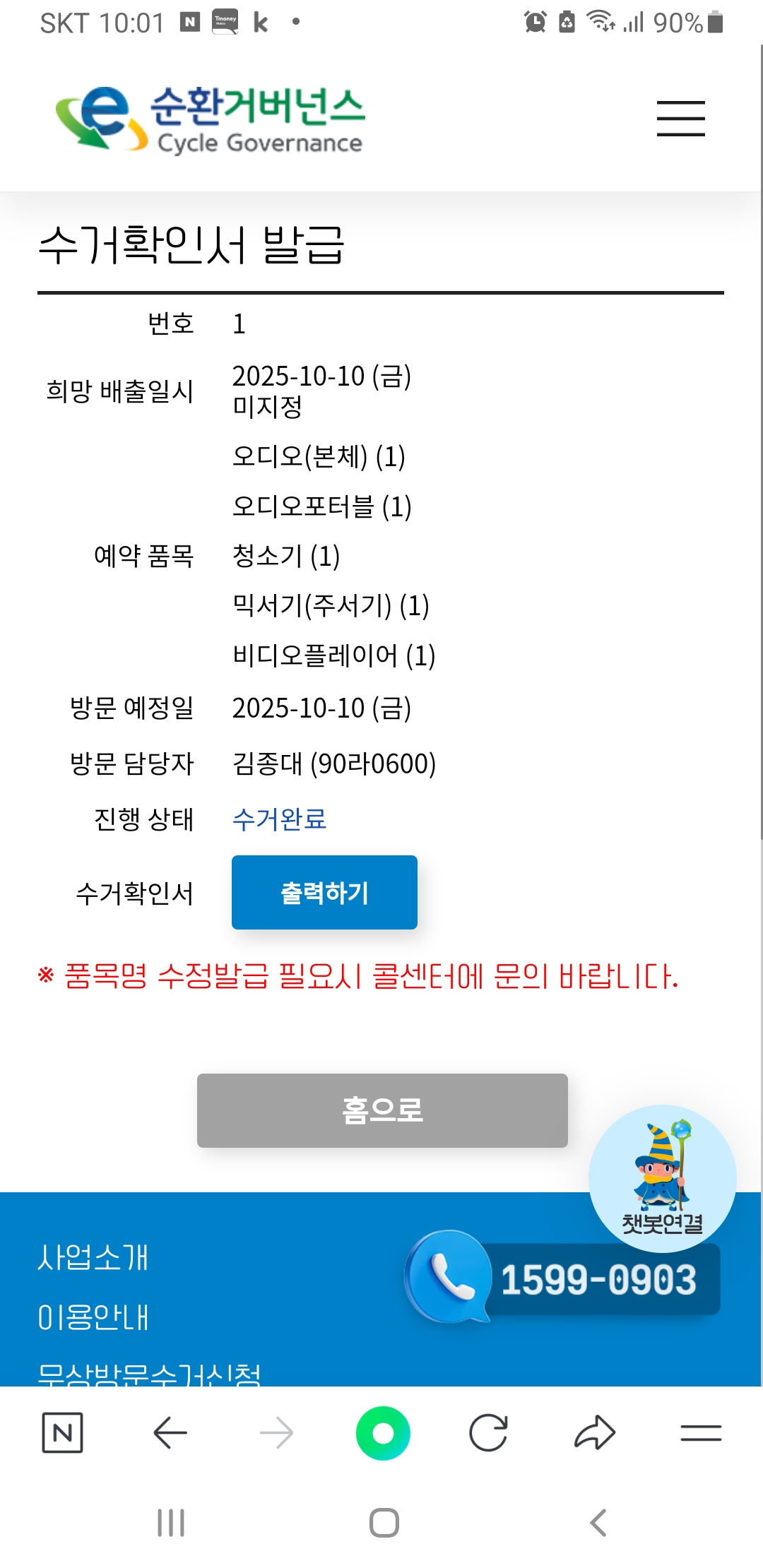Share this page
763x1568 pixels.
click(x=595, y=1432)
